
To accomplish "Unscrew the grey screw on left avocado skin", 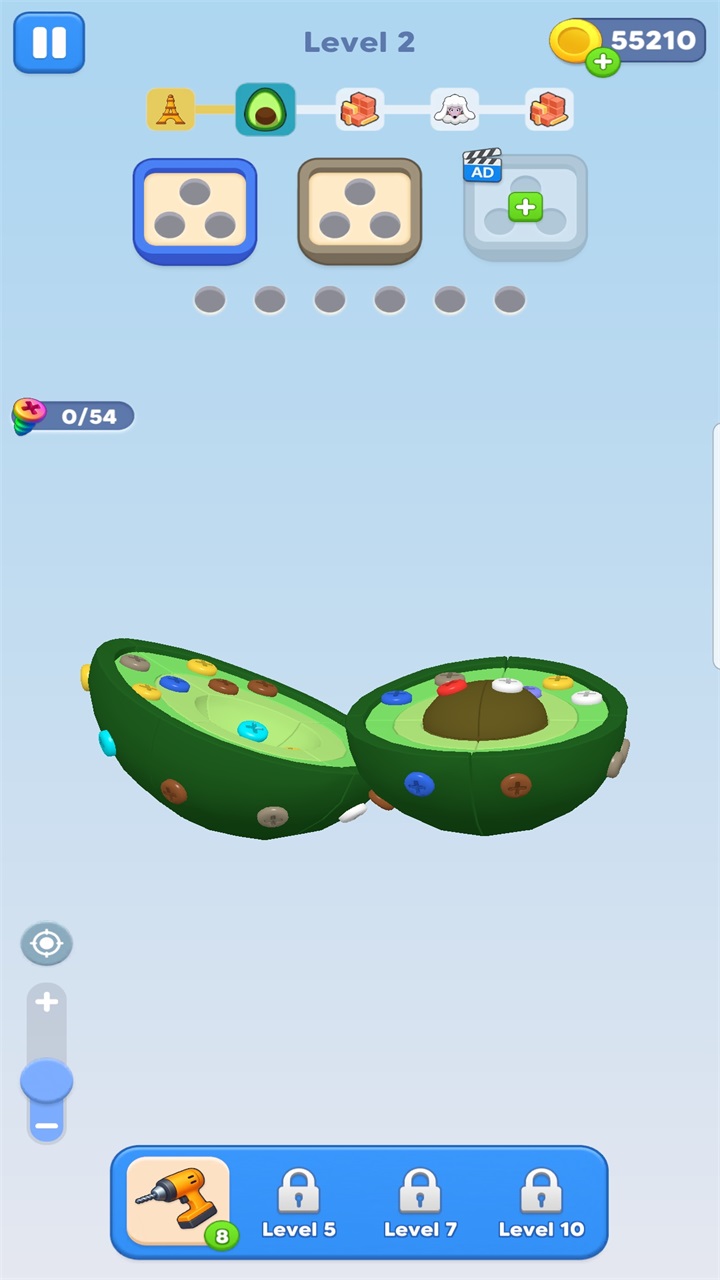I will click(273, 816).
